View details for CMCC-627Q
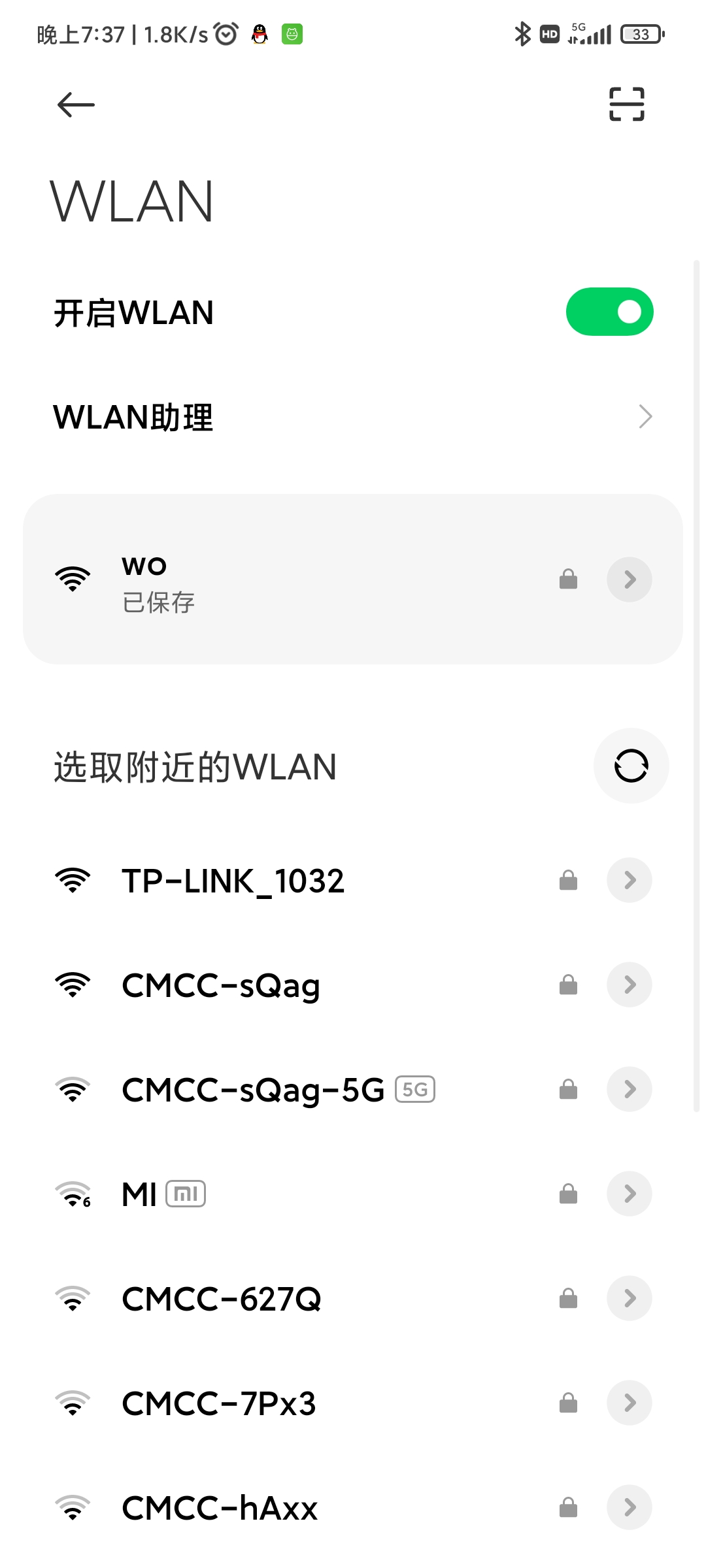 pos(629,1298)
